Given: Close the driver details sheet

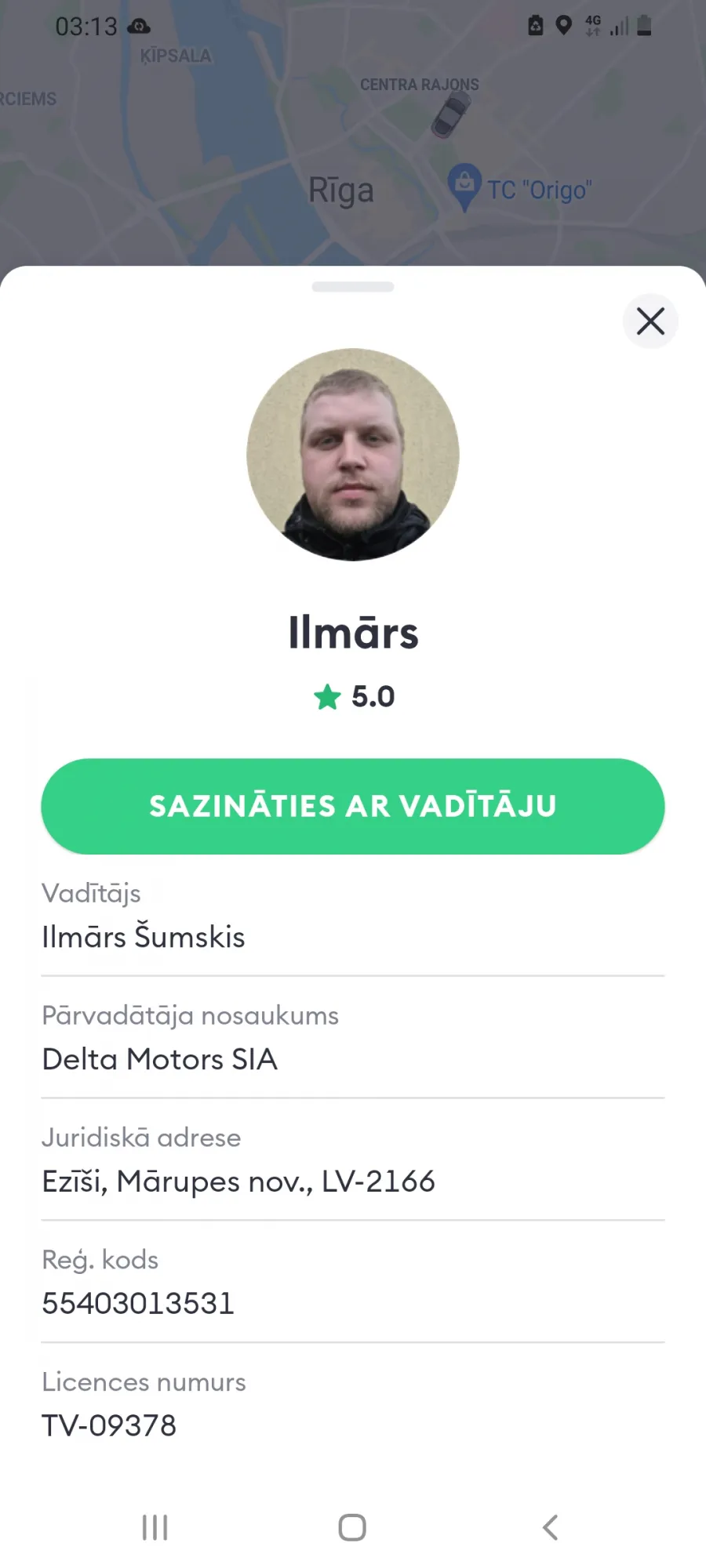Looking at the screenshot, I should [650, 321].
